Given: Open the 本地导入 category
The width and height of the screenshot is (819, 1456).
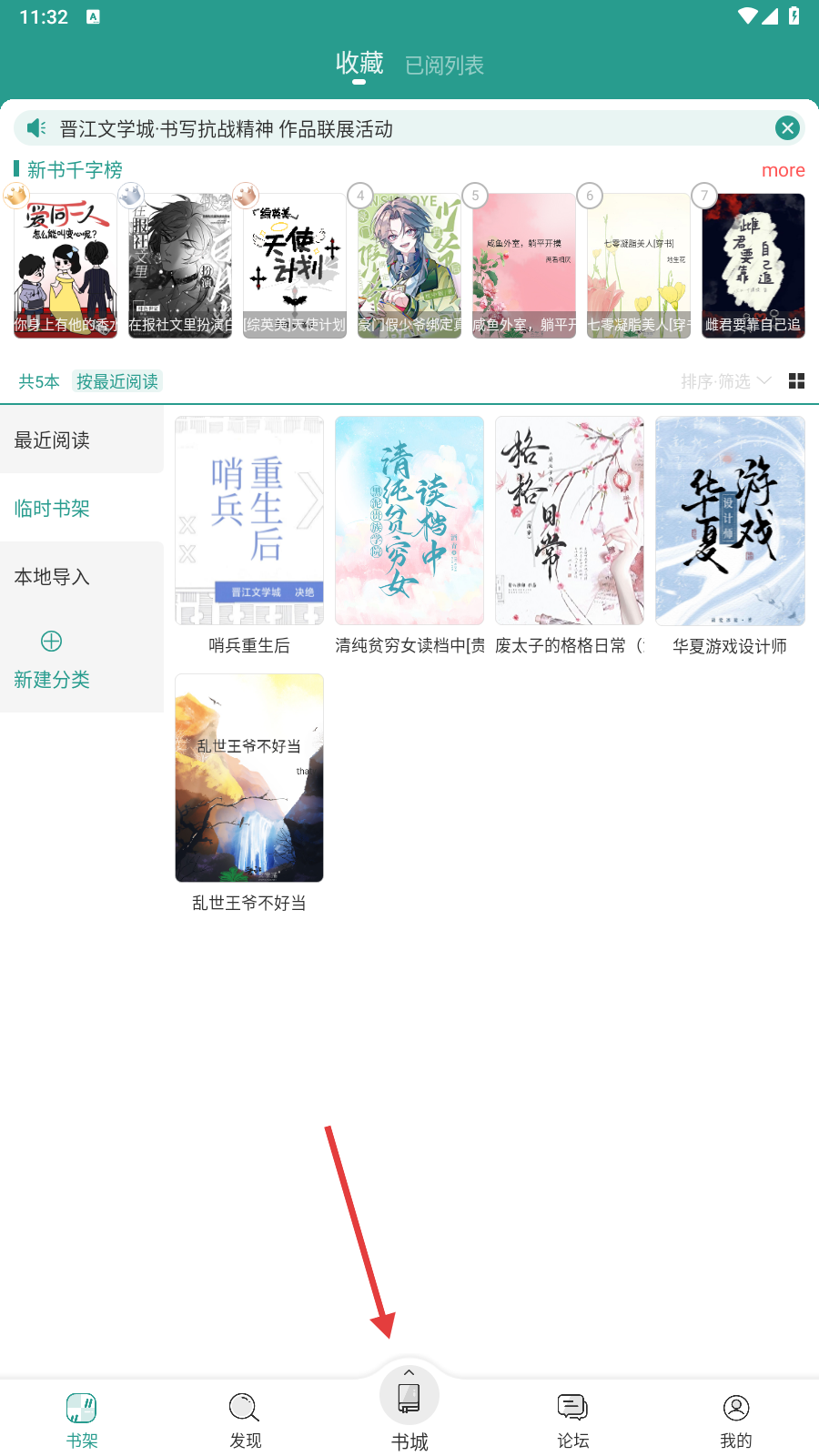Looking at the screenshot, I should 52,577.
